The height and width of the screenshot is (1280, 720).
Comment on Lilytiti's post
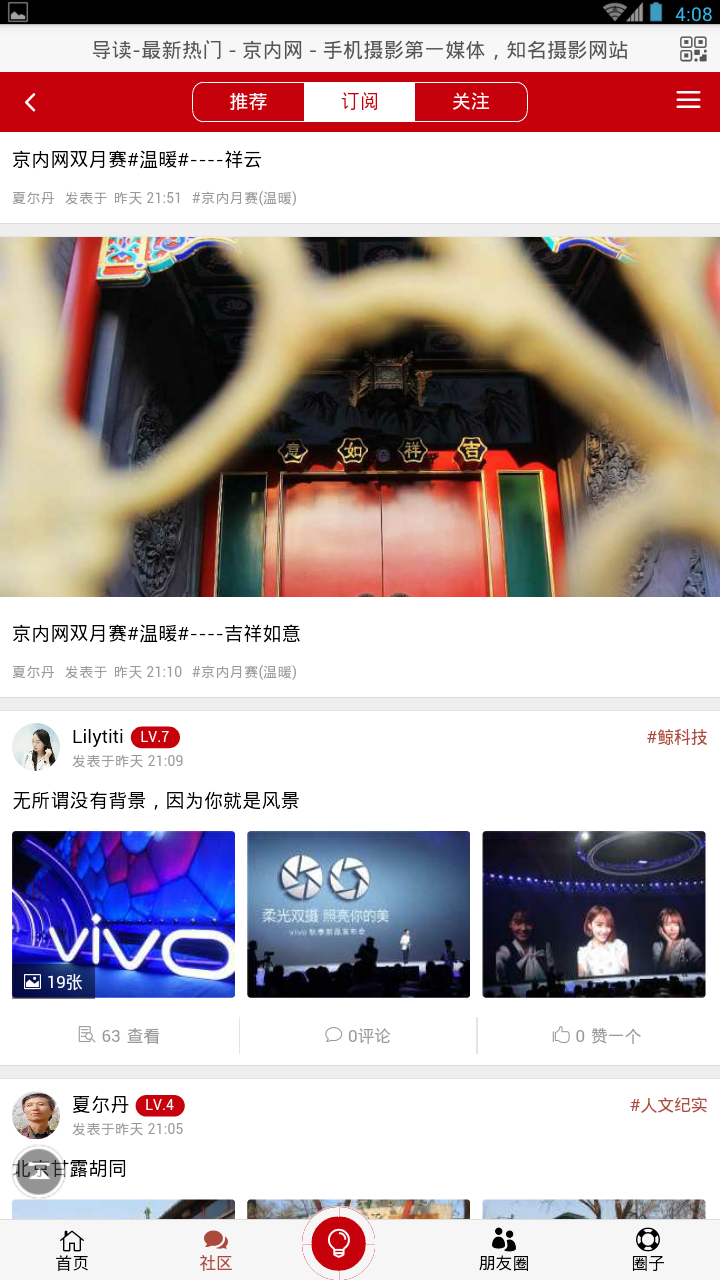(358, 1036)
